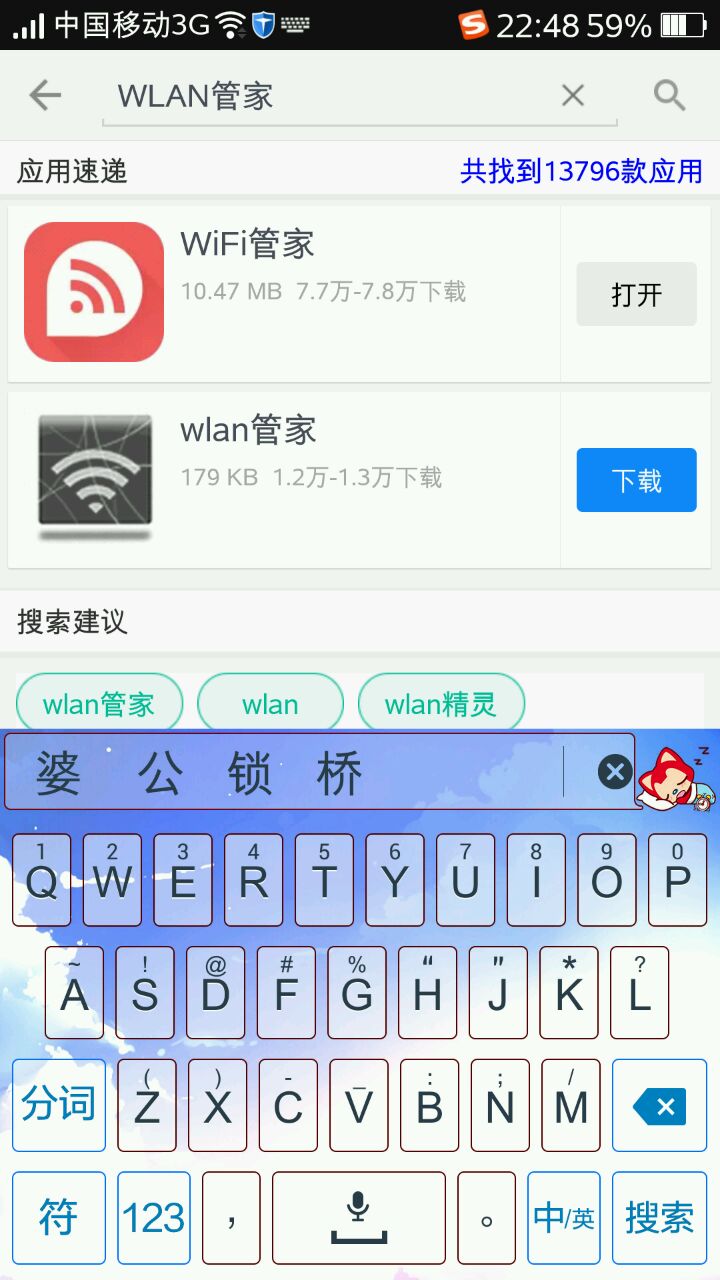Open the 符 symbols keyboard

[58, 1217]
